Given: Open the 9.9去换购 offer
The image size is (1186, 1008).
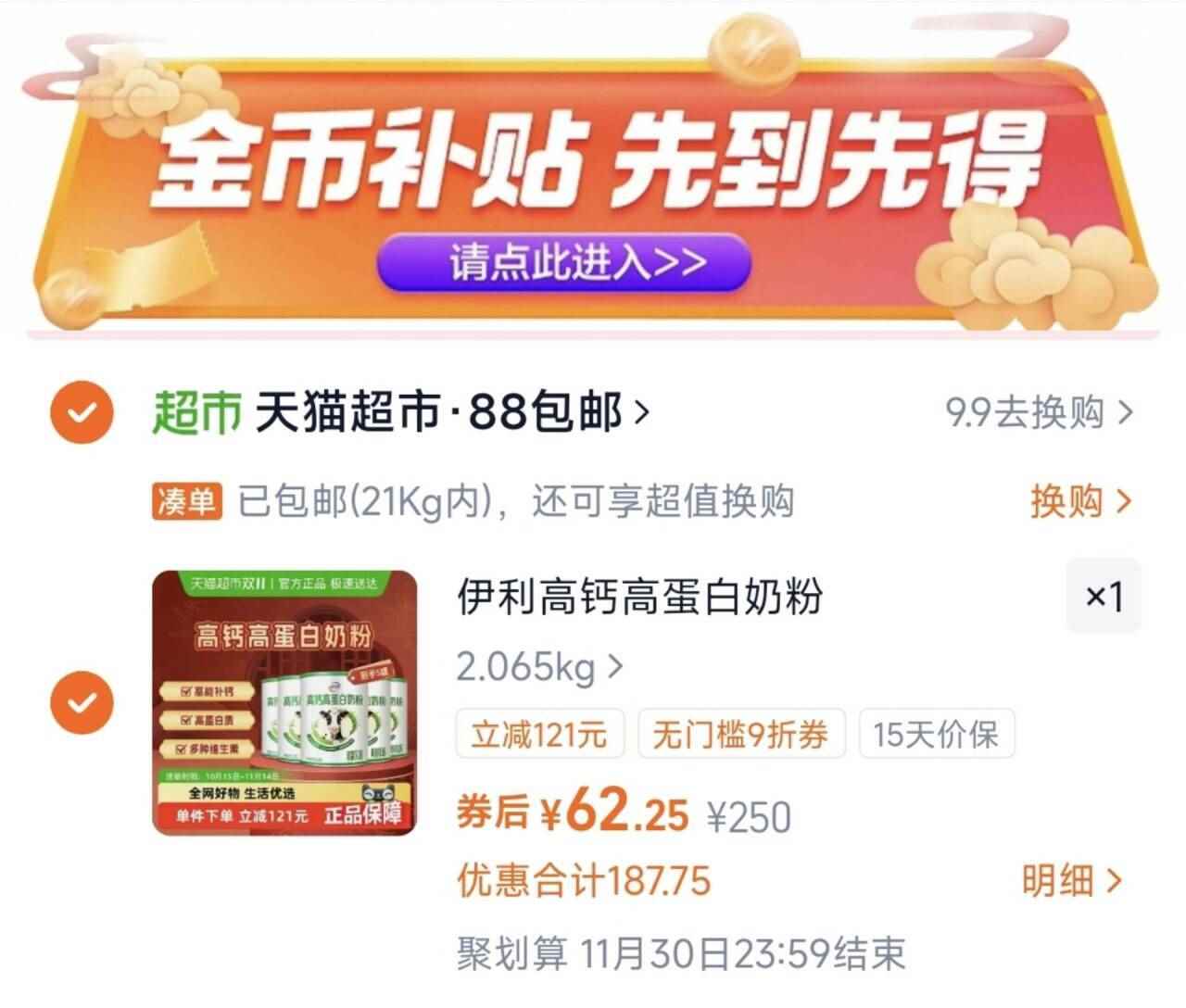Looking at the screenshot, I should [1038, 412].
